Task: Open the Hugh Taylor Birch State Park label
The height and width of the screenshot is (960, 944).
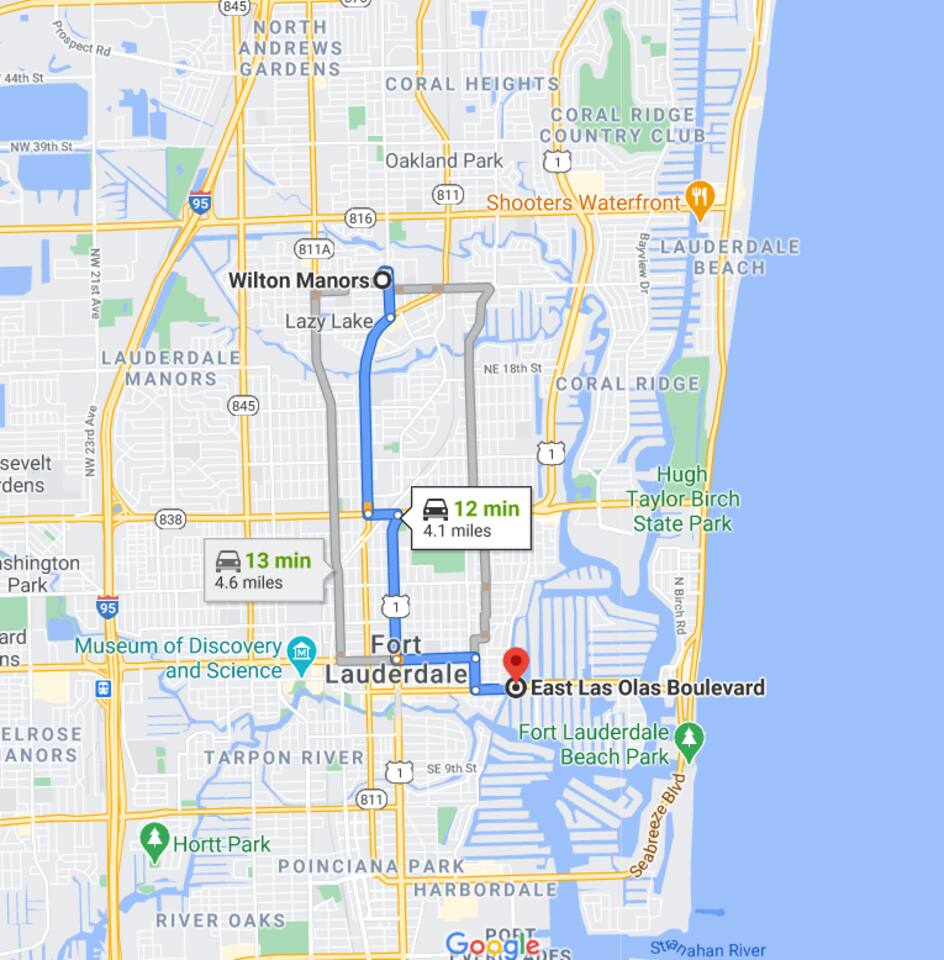Action: point(683,498)
